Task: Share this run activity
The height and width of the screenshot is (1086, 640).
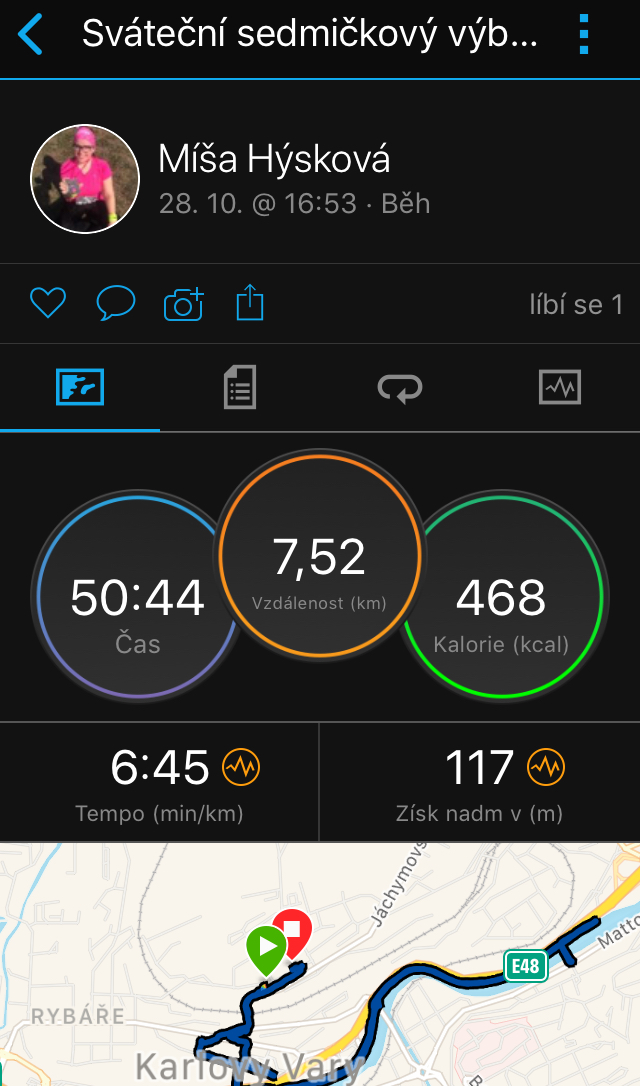Action: tap(250, 303)
